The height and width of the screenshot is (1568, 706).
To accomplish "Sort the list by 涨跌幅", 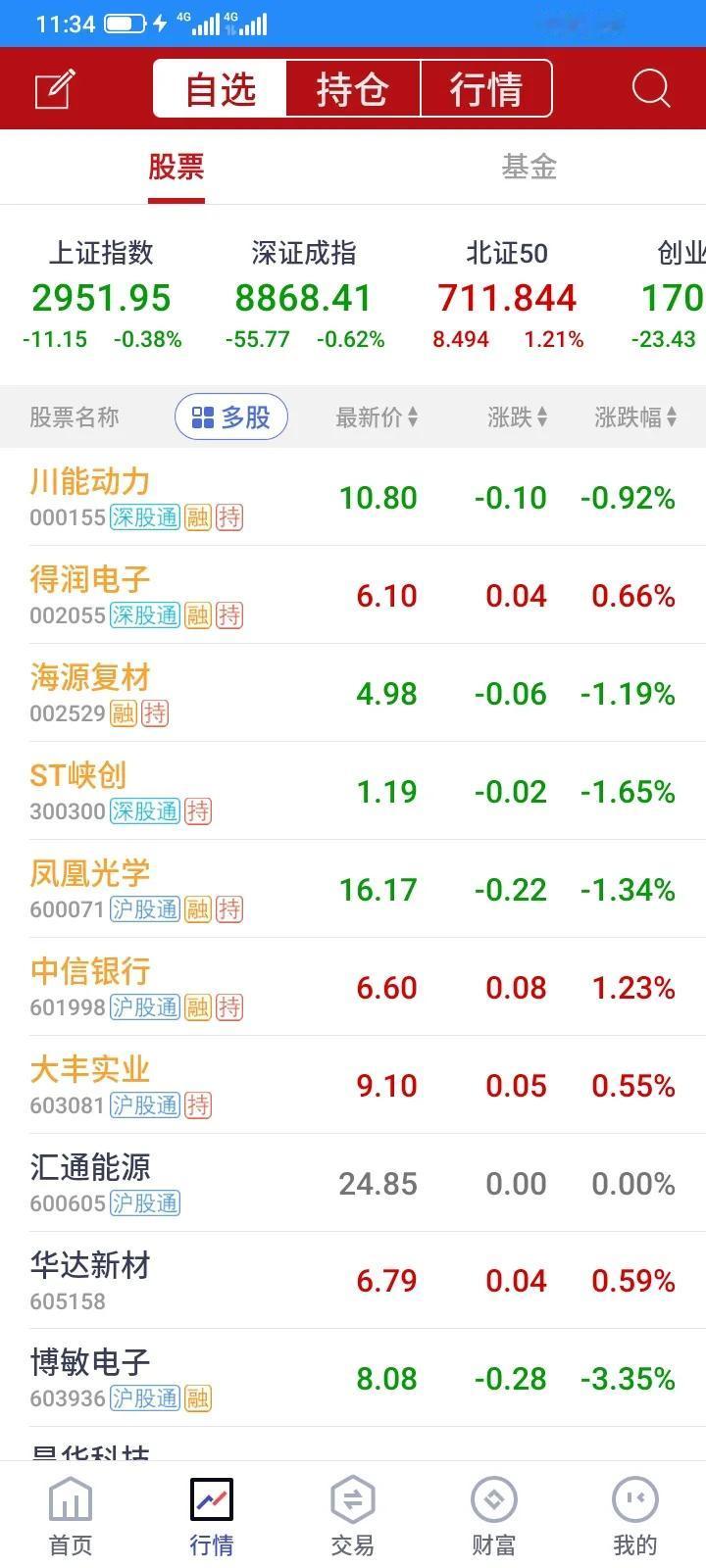I will [x=635, y=417].
